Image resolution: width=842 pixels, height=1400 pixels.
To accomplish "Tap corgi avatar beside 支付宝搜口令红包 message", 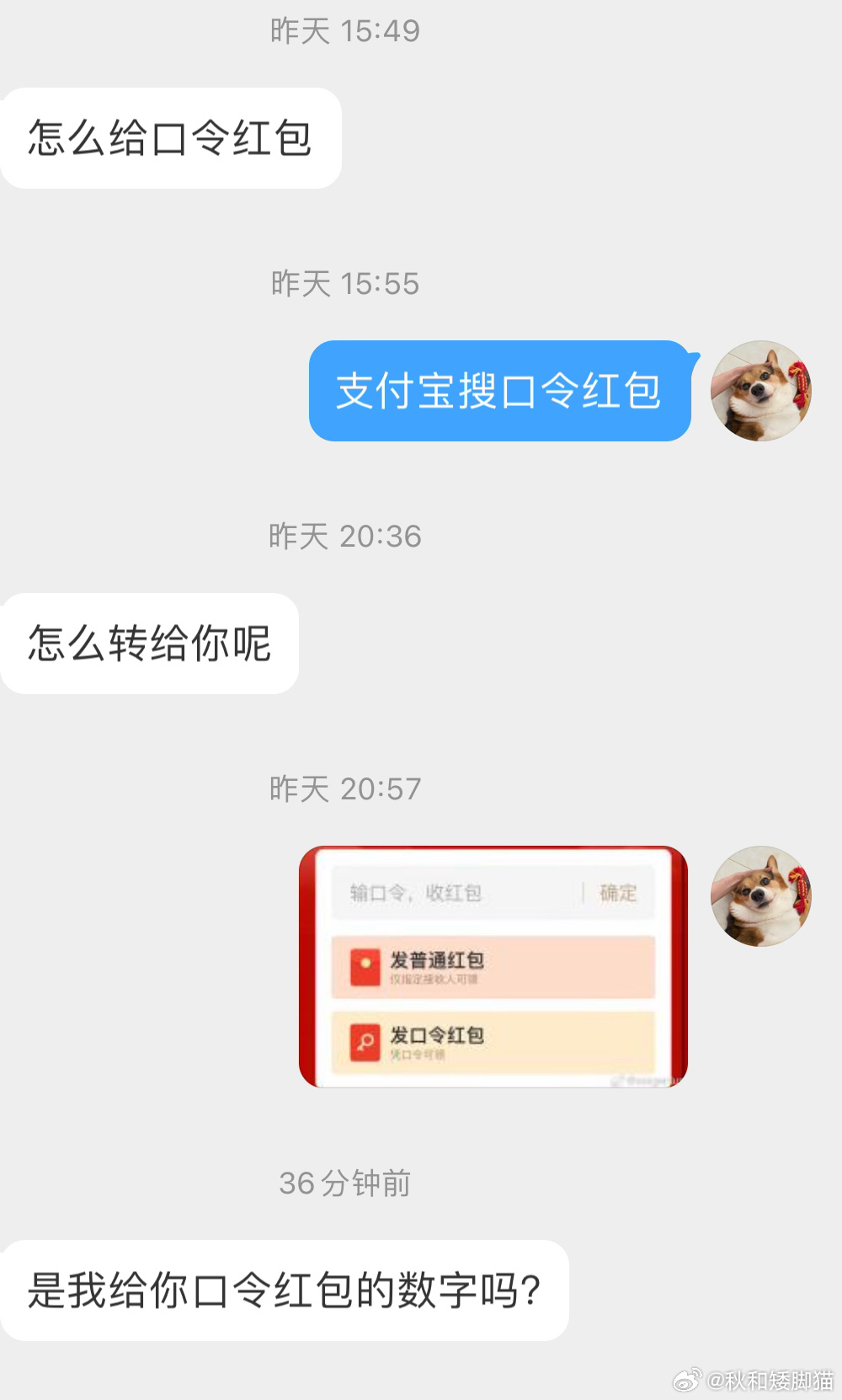I will (x=760, y=391).
